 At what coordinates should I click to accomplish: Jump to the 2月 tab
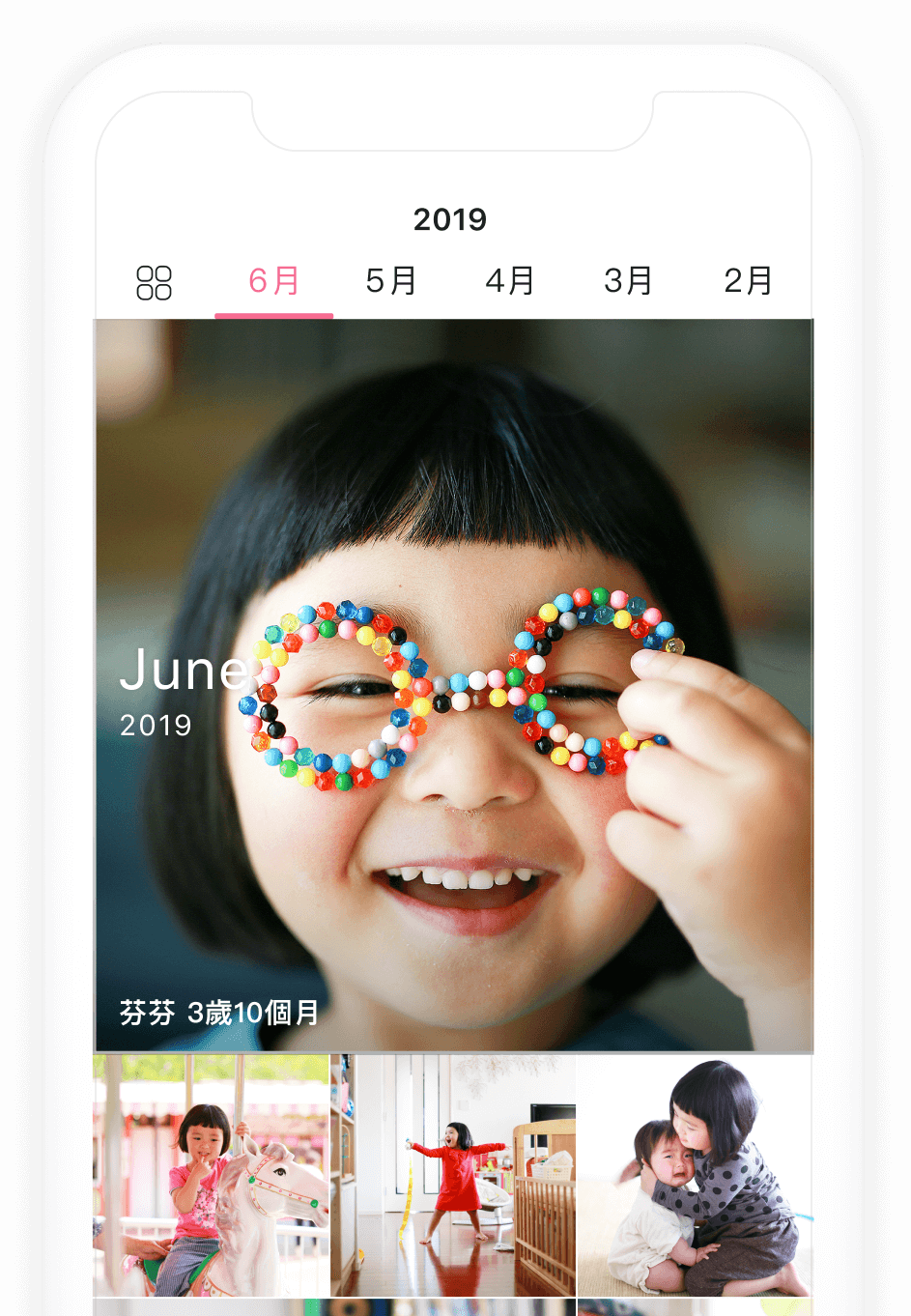749,281
